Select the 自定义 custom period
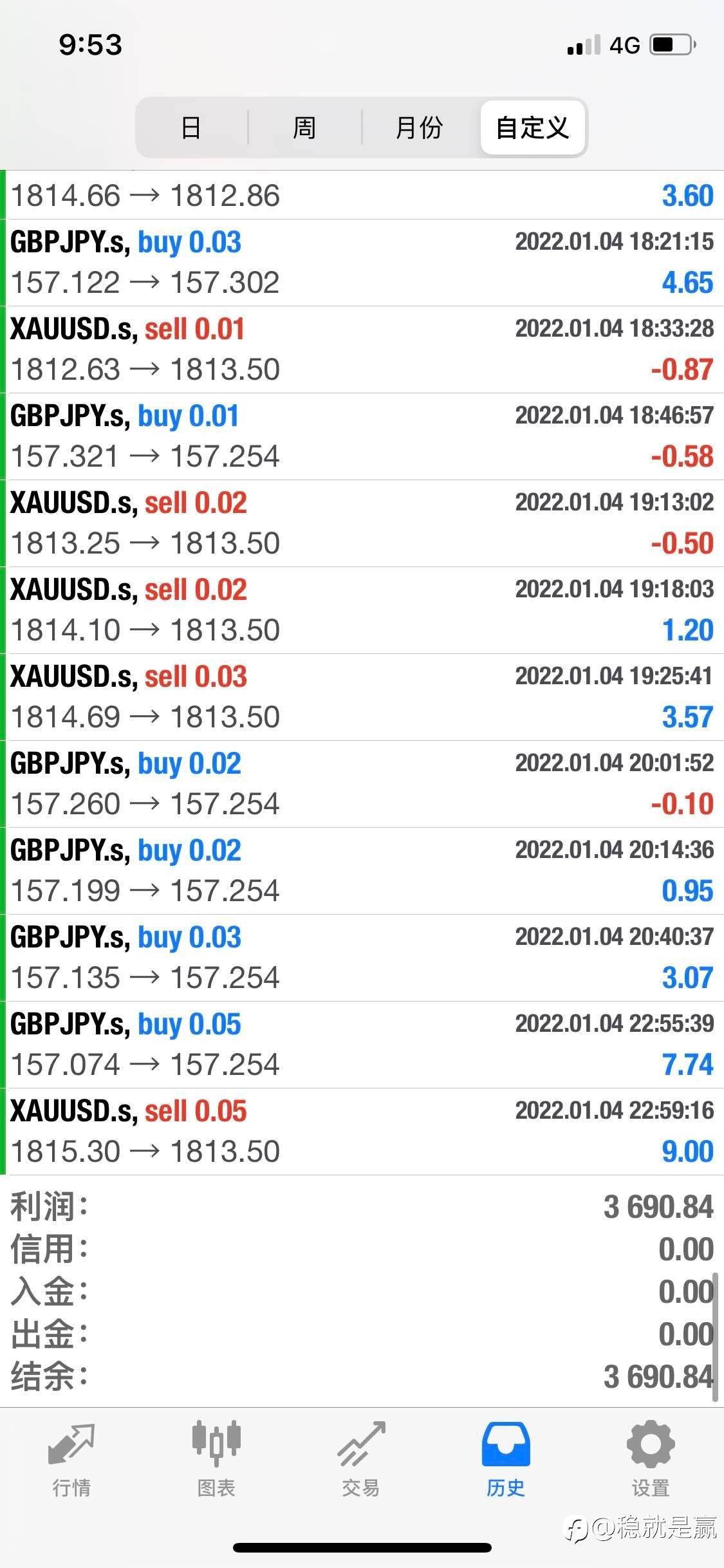The height and width of the screenshot is (1568, 724). click(x=533, y=127)
